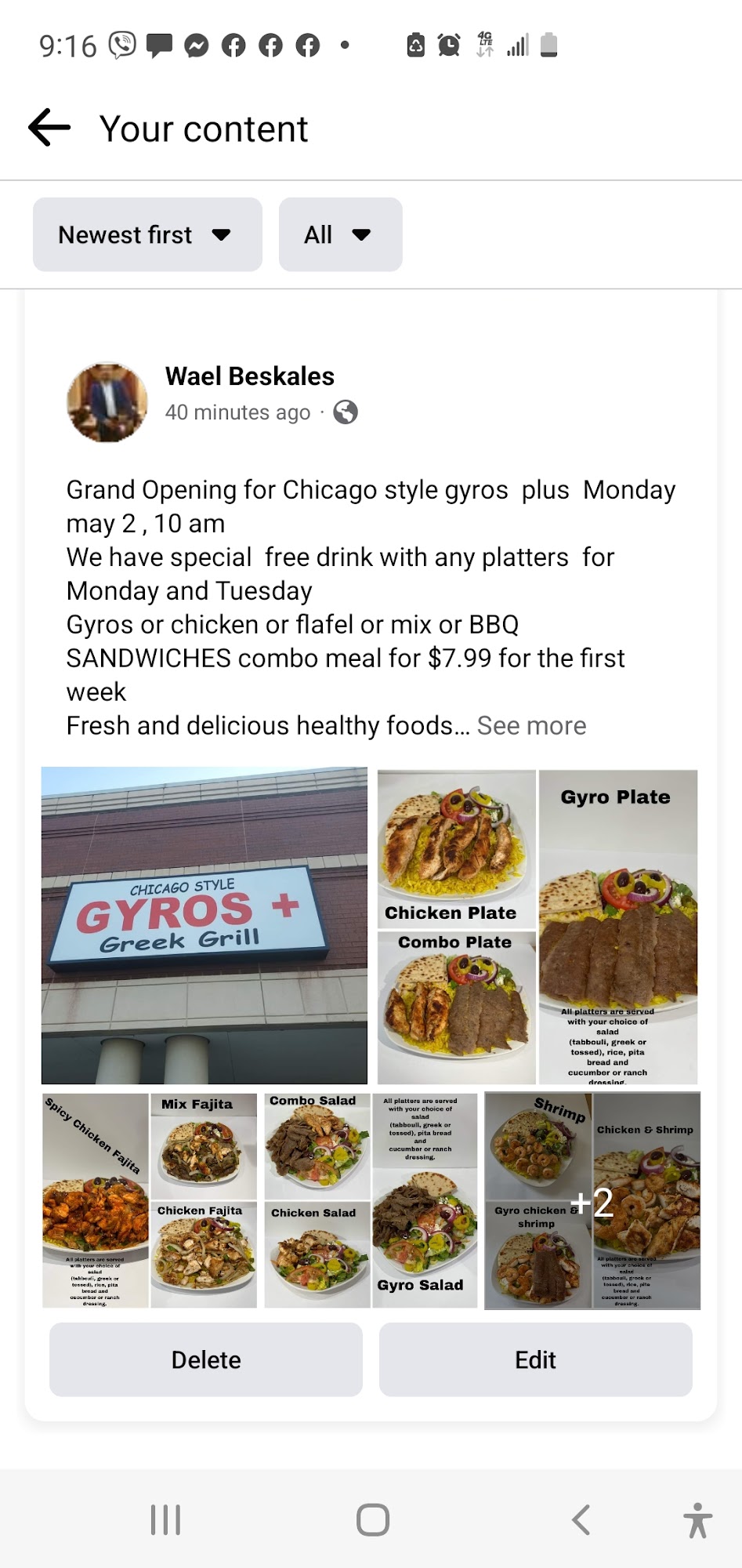Screen dimensions: 742x1568
Task: Expand post text with See more
Action: pyautogui.click(x=531, y=726)
